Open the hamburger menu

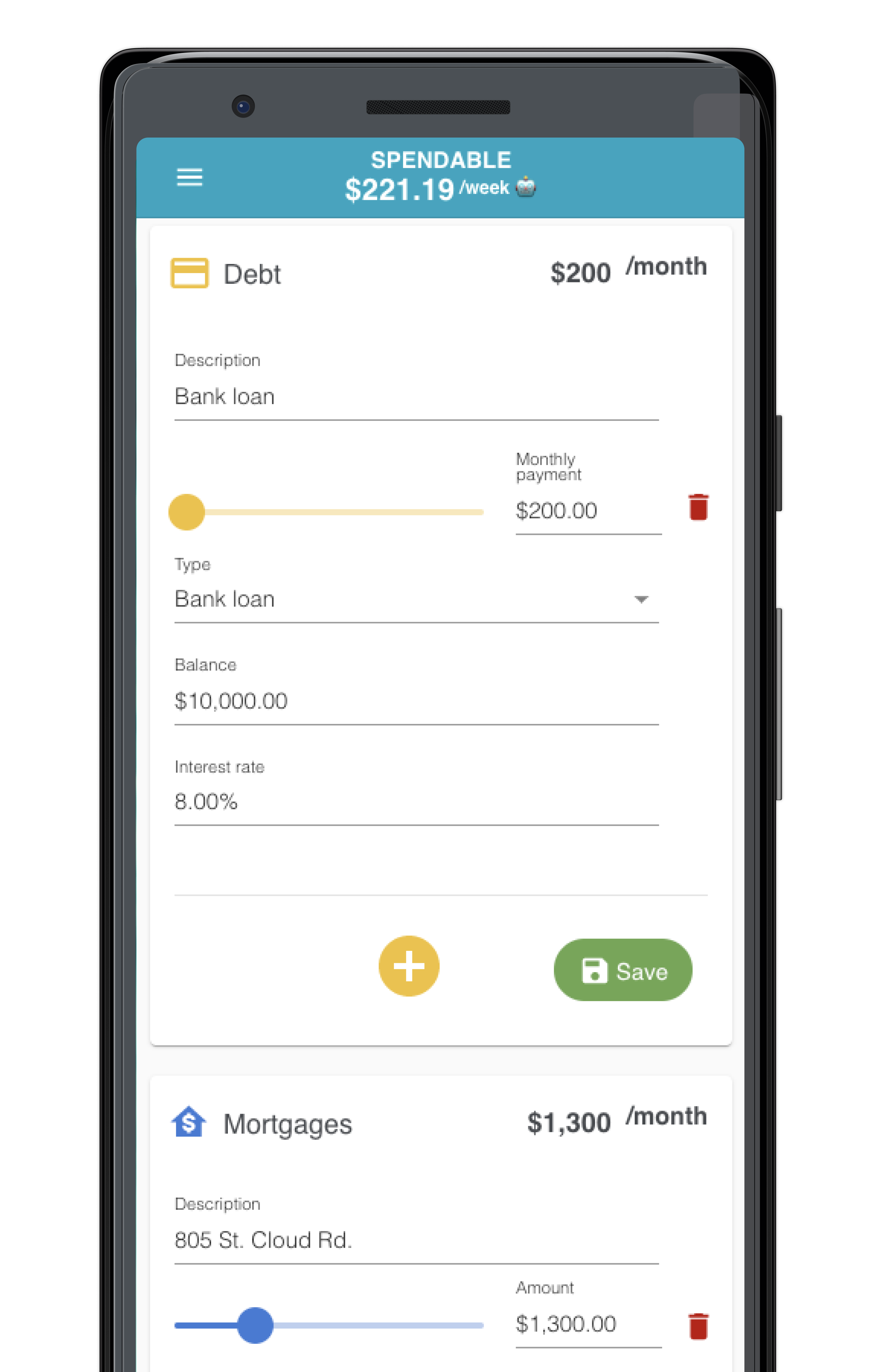click(x=190, y=178)
